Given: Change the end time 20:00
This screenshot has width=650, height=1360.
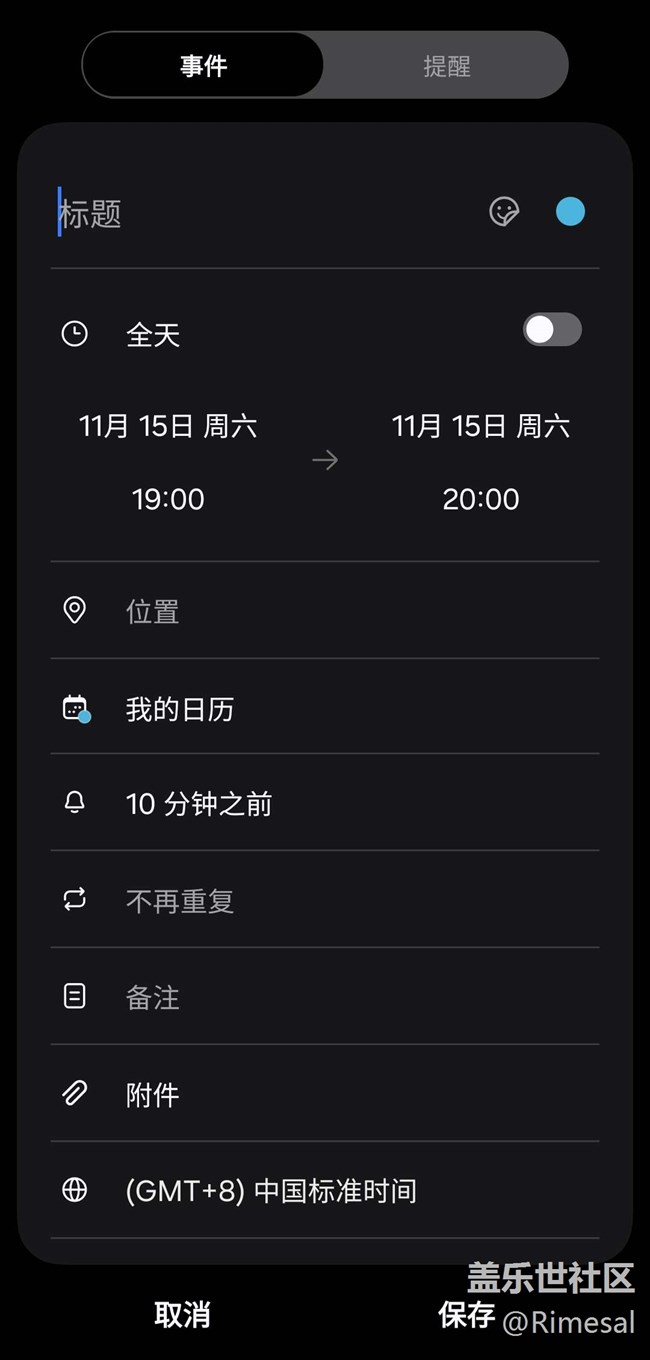Looking at the screenshot, I should pyautogui.click(x=481, y=499).
